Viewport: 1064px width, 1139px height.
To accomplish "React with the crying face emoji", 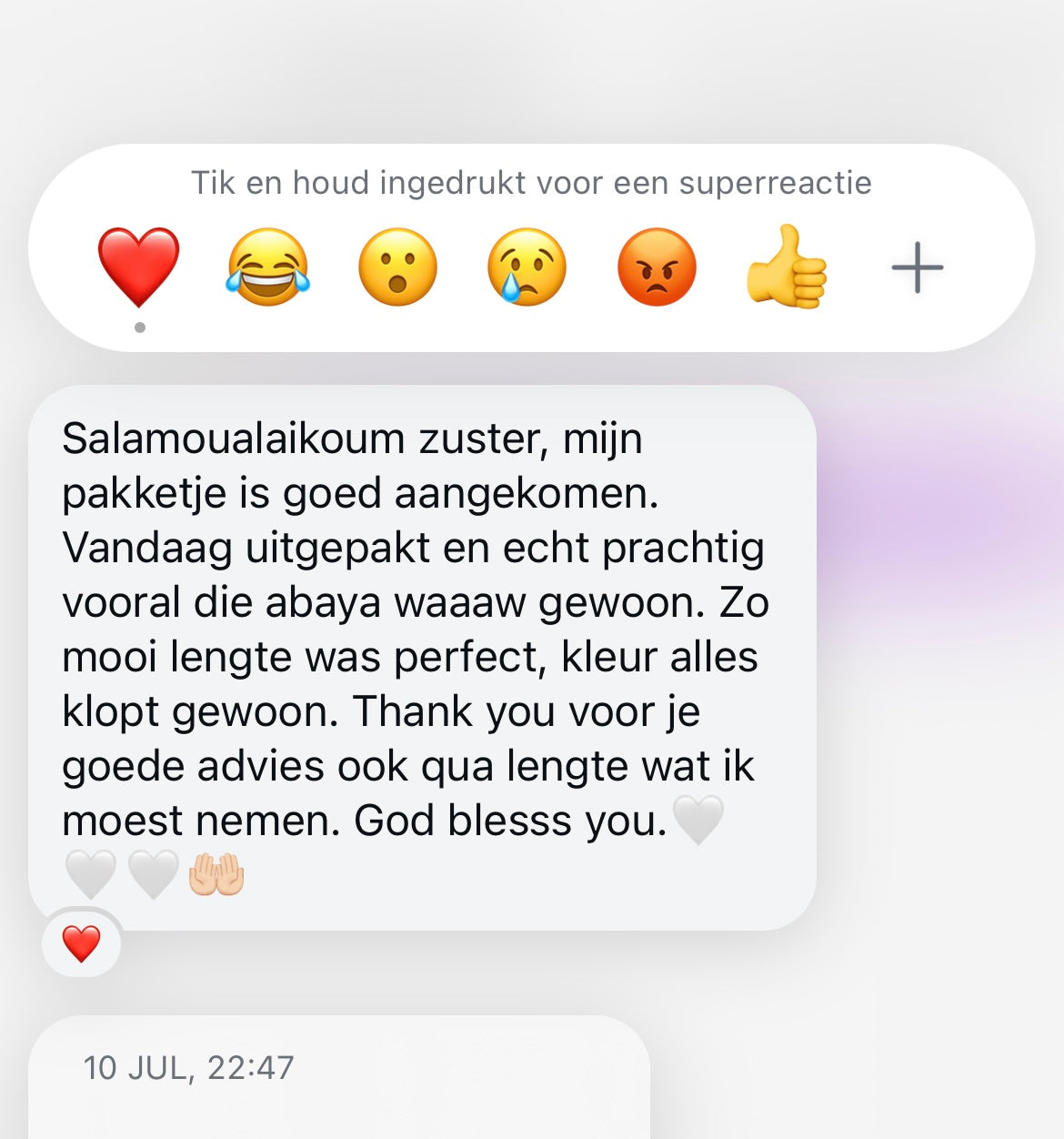I will (x=527, y=267).
